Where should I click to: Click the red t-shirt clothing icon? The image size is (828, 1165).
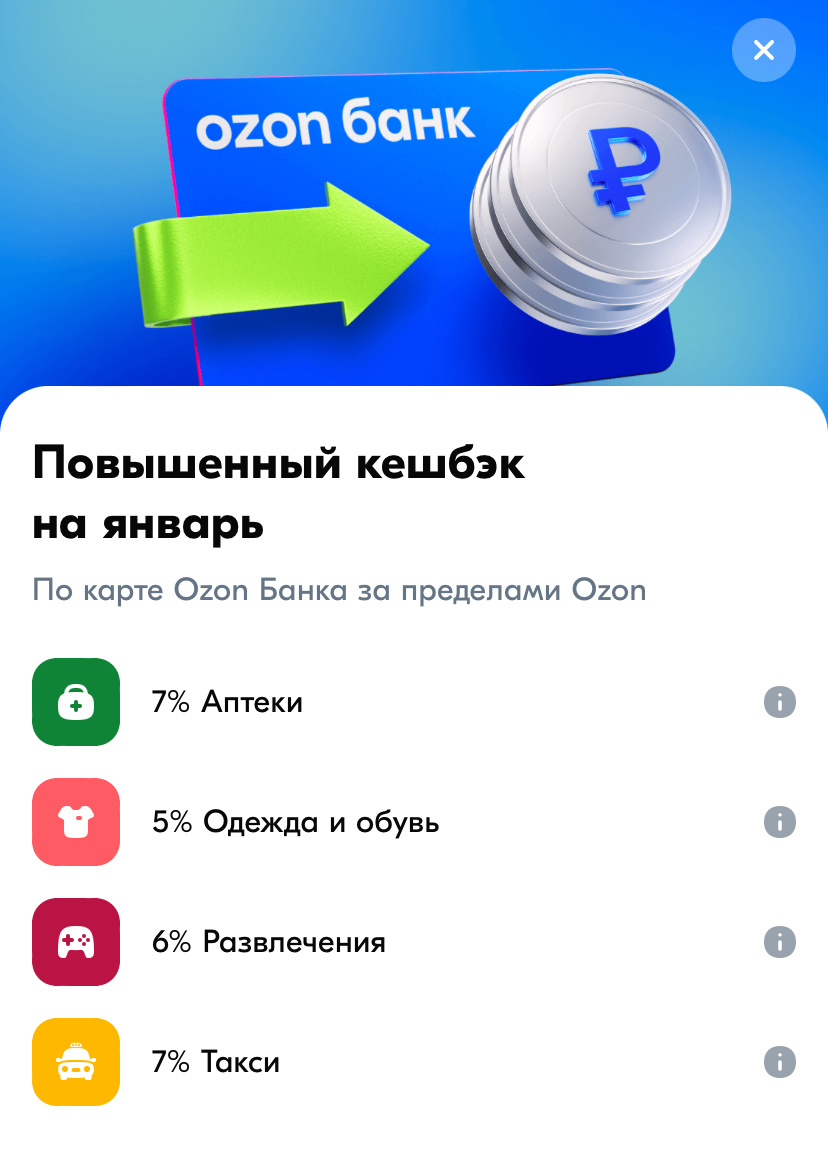[76, 822]
